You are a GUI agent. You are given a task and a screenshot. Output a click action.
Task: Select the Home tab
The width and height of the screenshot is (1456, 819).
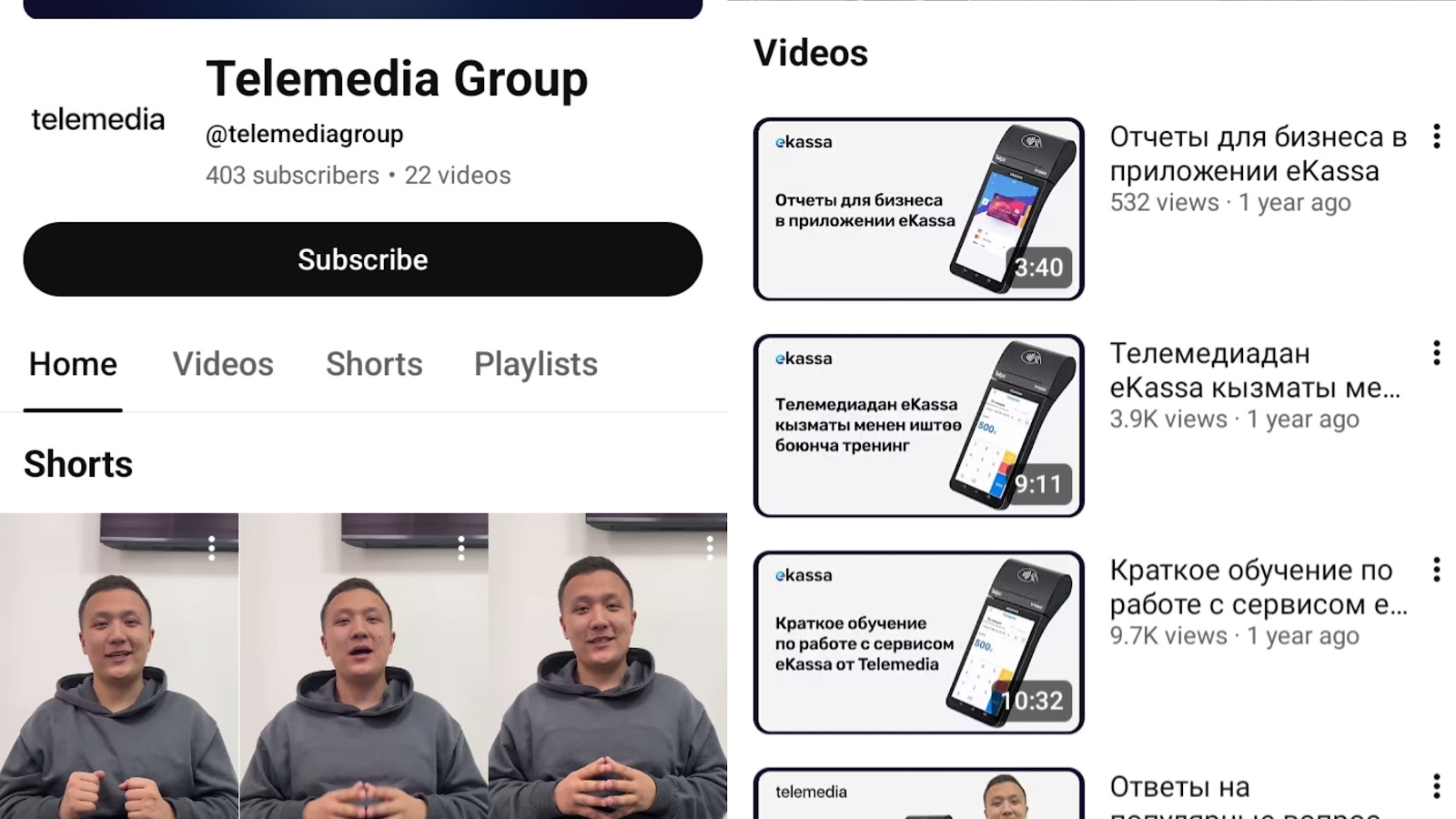pos(73,364)
